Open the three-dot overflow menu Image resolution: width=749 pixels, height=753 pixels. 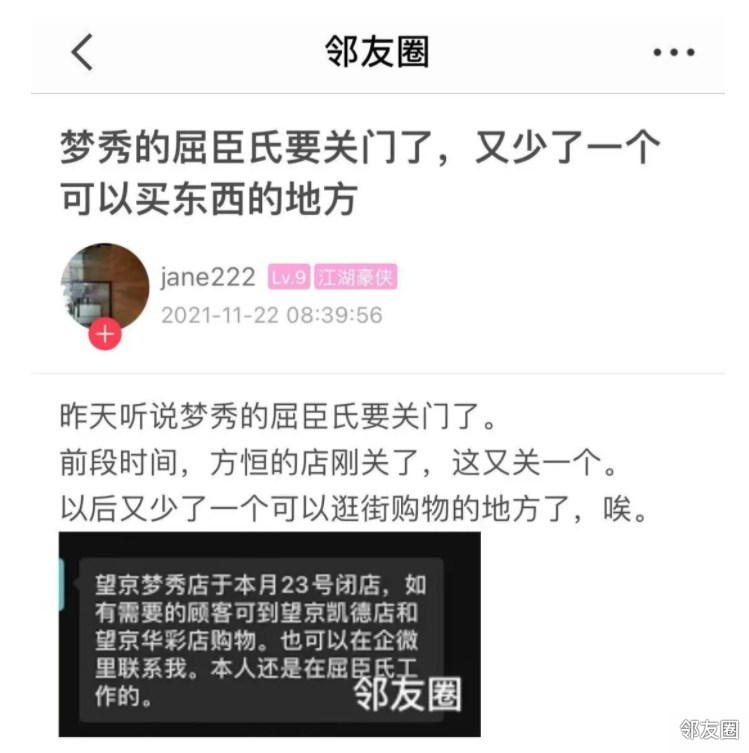click(x=673, y=53)
